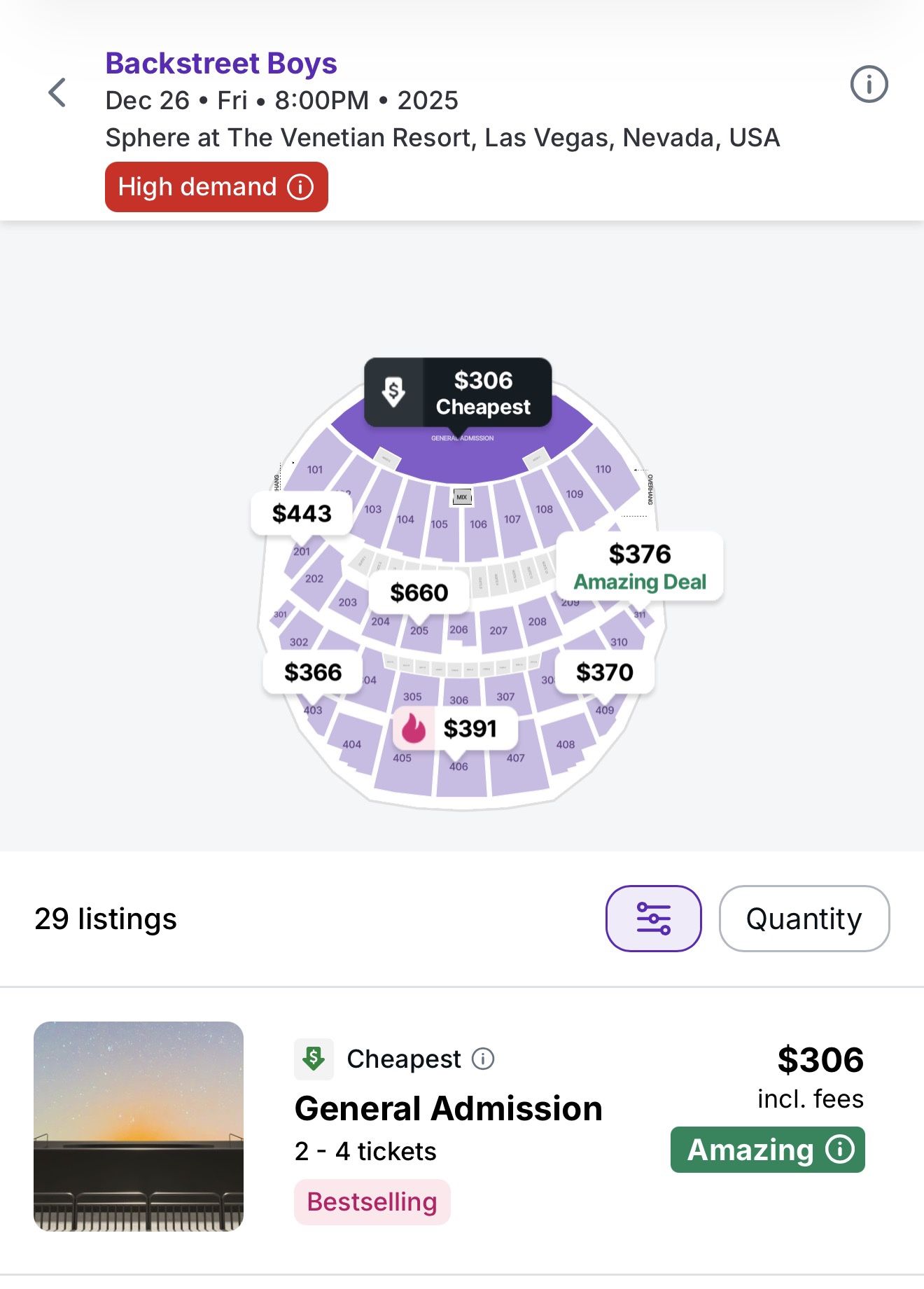
Task: Tap the back chevron arrow
Action: (55, 92)
